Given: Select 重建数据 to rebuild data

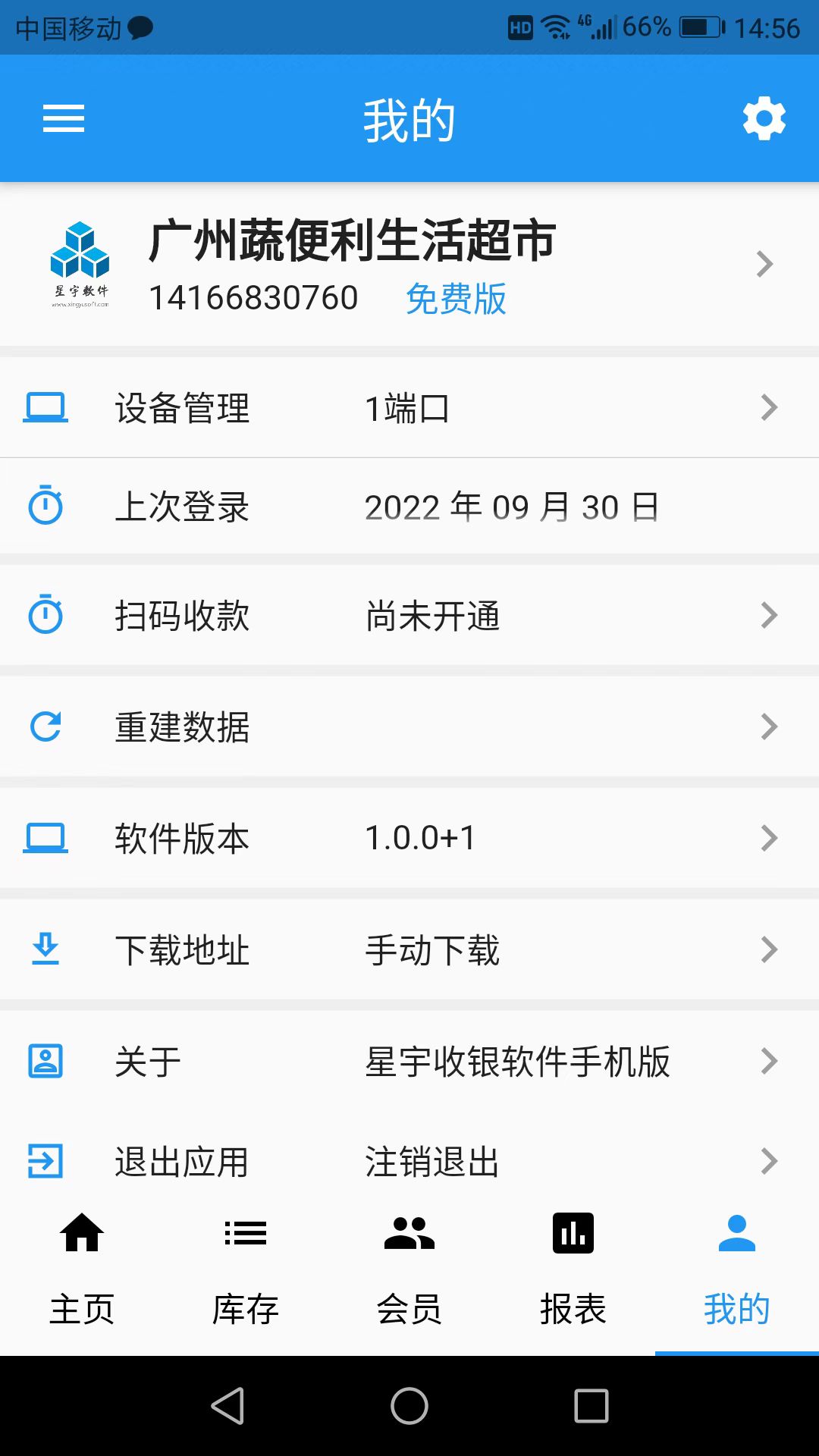Looking at the screenshot, I should coord(409,726).
